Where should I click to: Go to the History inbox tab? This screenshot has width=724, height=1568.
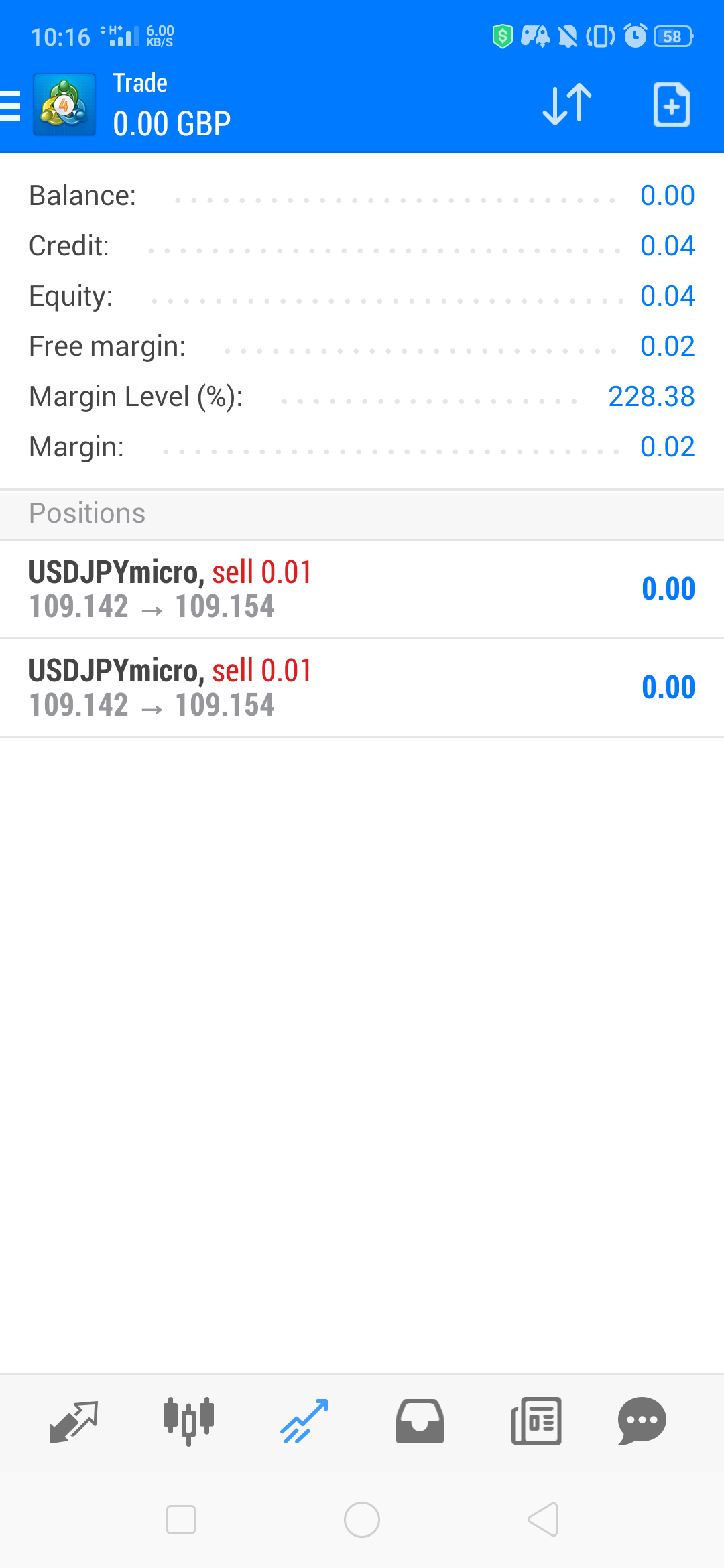(420, 1421)
